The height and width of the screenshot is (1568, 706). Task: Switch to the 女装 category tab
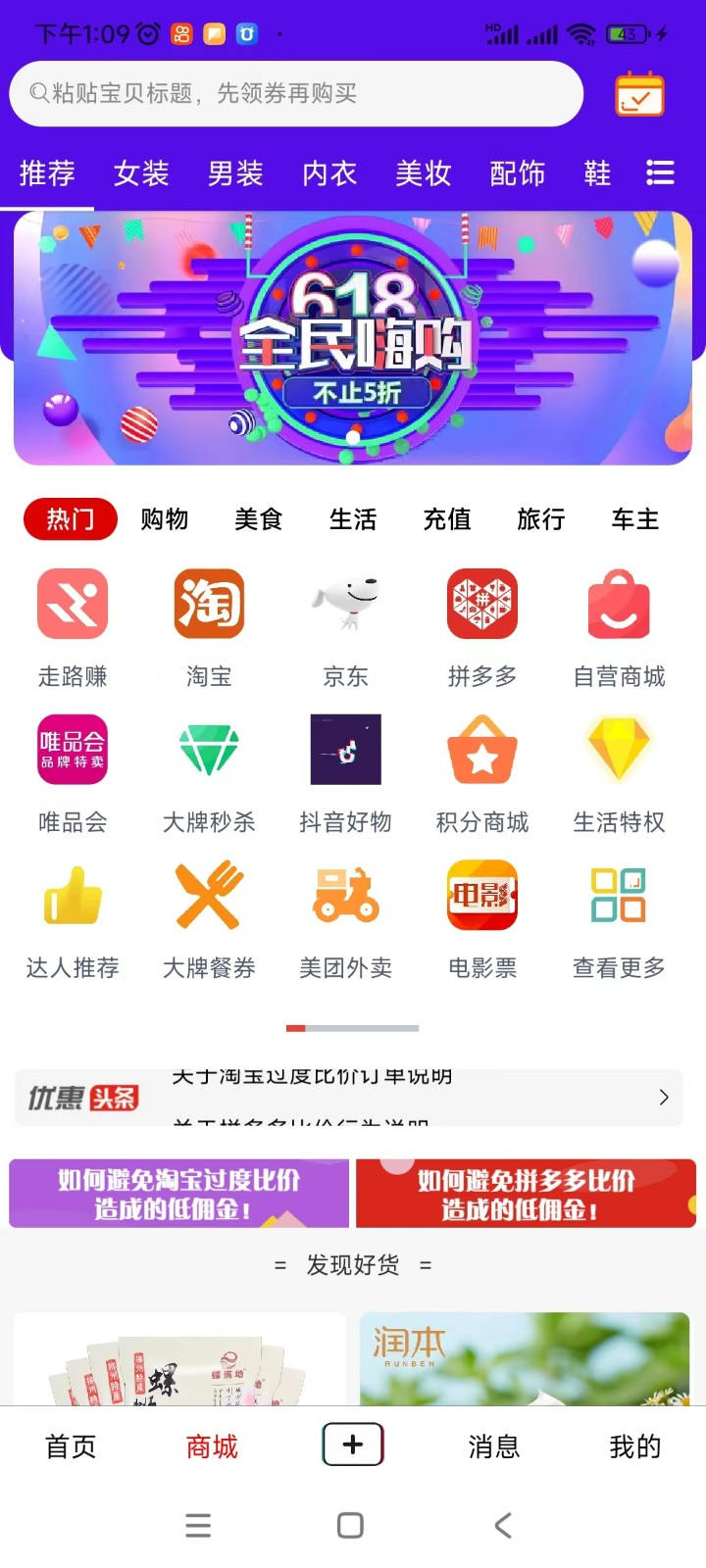click(141, 173)
